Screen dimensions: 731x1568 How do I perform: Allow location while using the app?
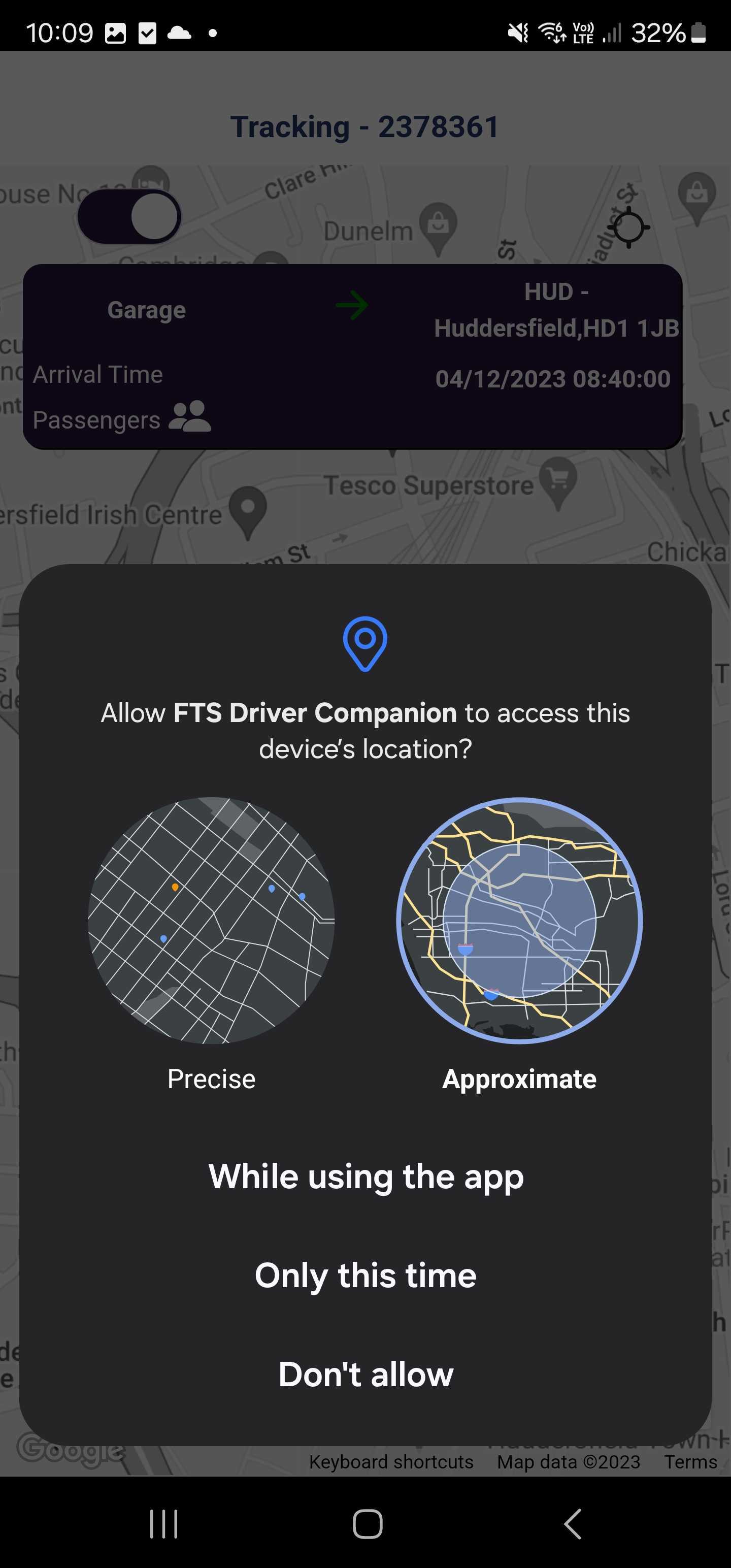(x=366, y=1177)
